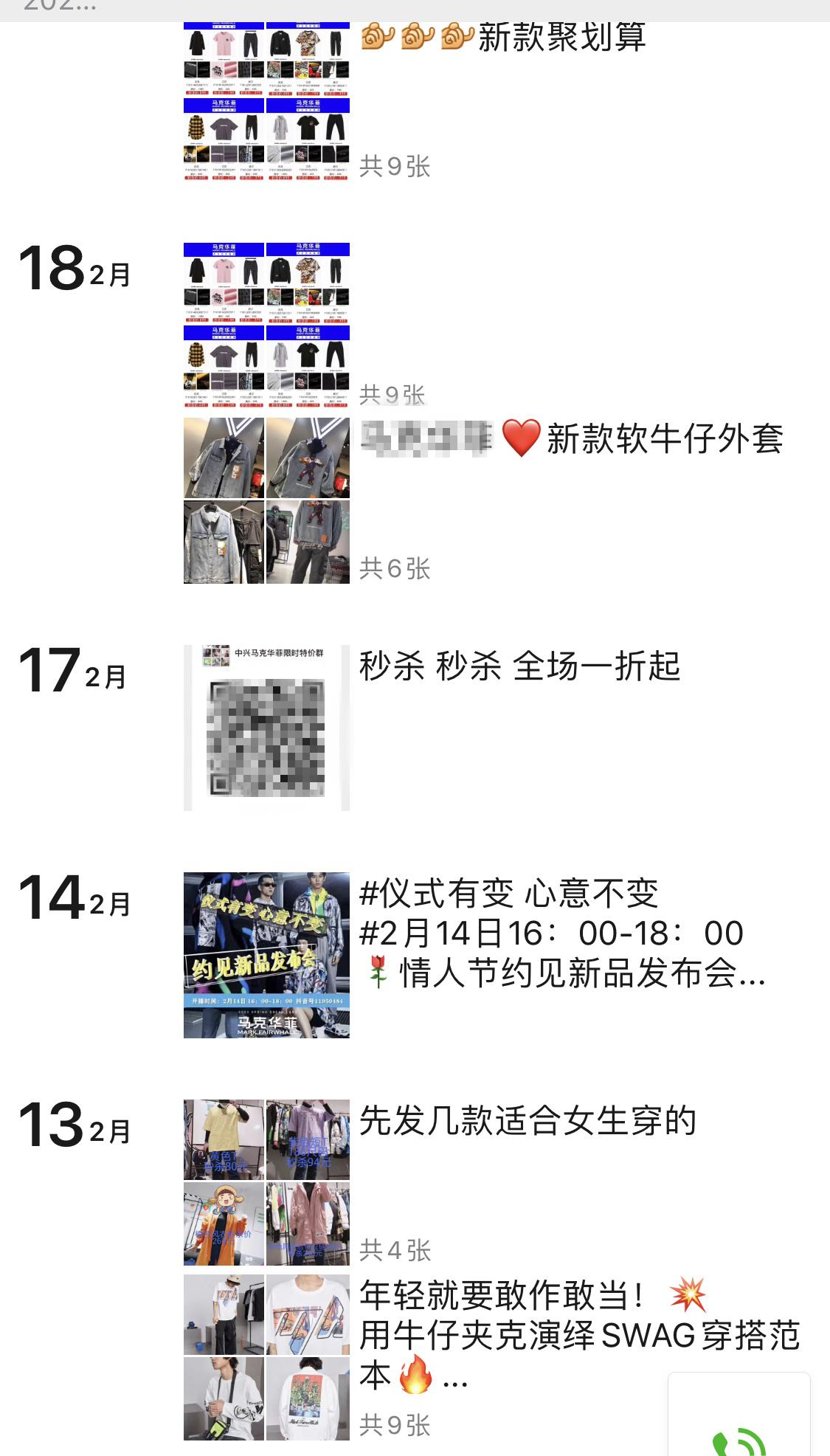The image size is (830, 1456).
Task: Open the post captioned 新款聚划算
Action: [561, 37]
